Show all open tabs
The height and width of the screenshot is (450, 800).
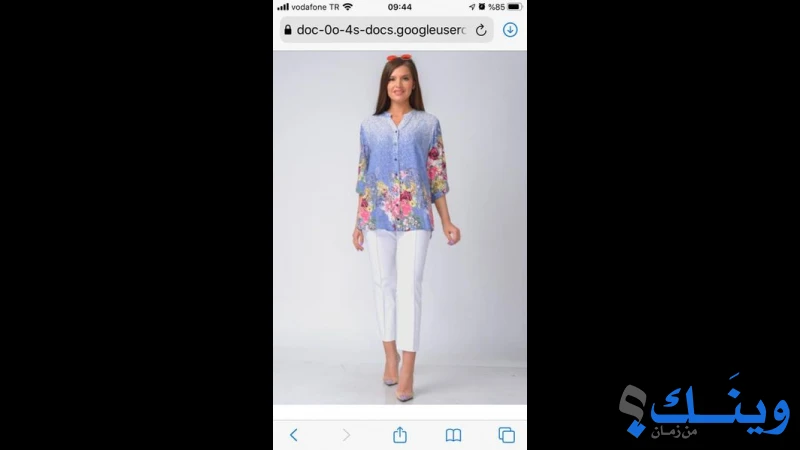(507, 435)
